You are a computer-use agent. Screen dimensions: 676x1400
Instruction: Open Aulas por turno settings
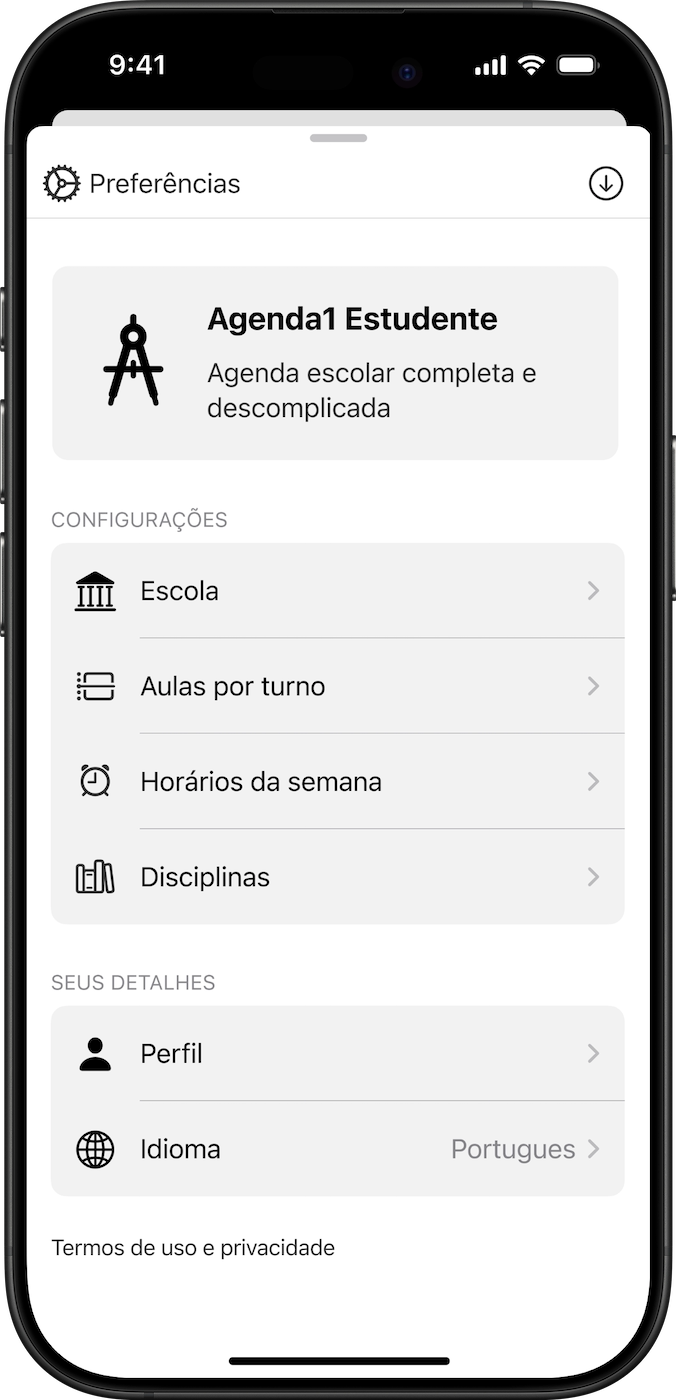pyautogui.click(x=338, y=686)
